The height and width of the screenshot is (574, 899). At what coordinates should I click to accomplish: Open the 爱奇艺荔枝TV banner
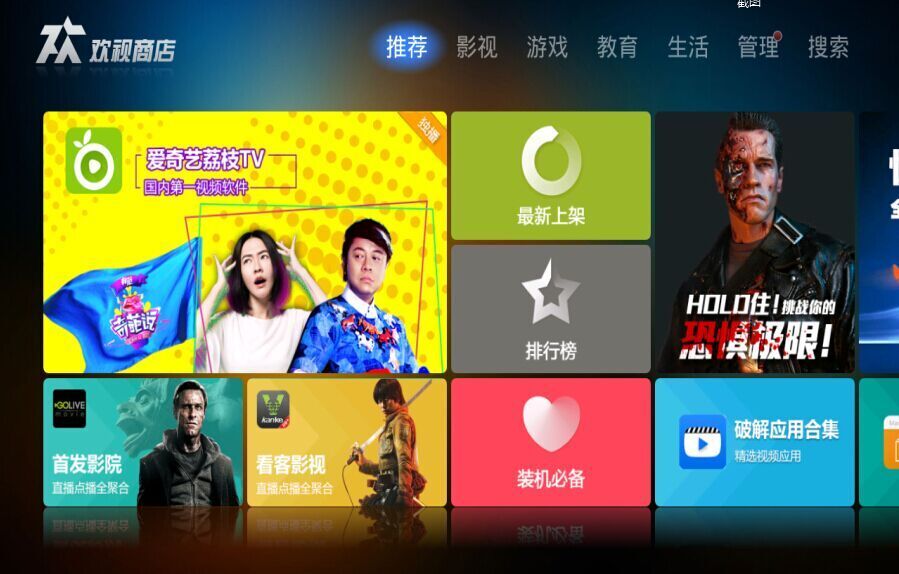pos(244,242)
